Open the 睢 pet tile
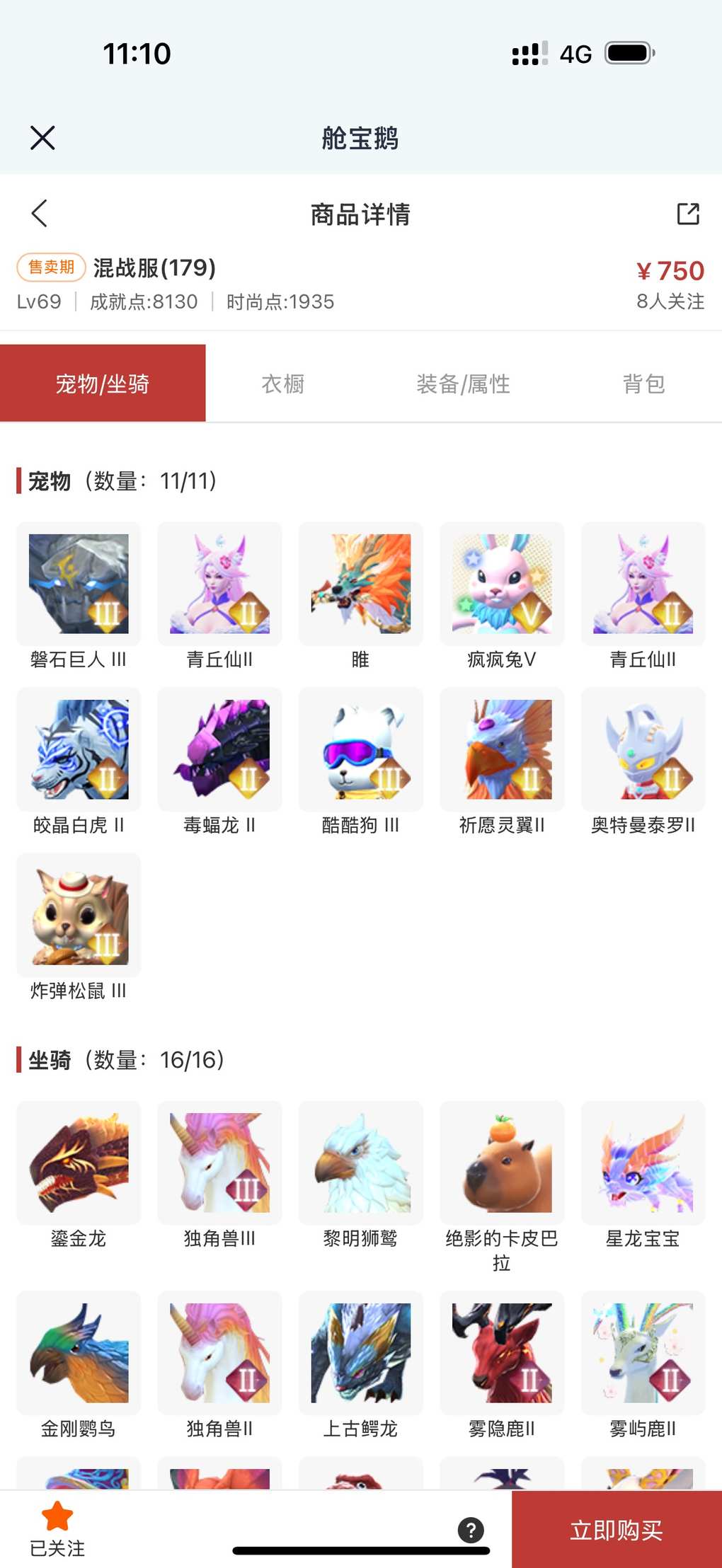 click(x=361, y=584)
